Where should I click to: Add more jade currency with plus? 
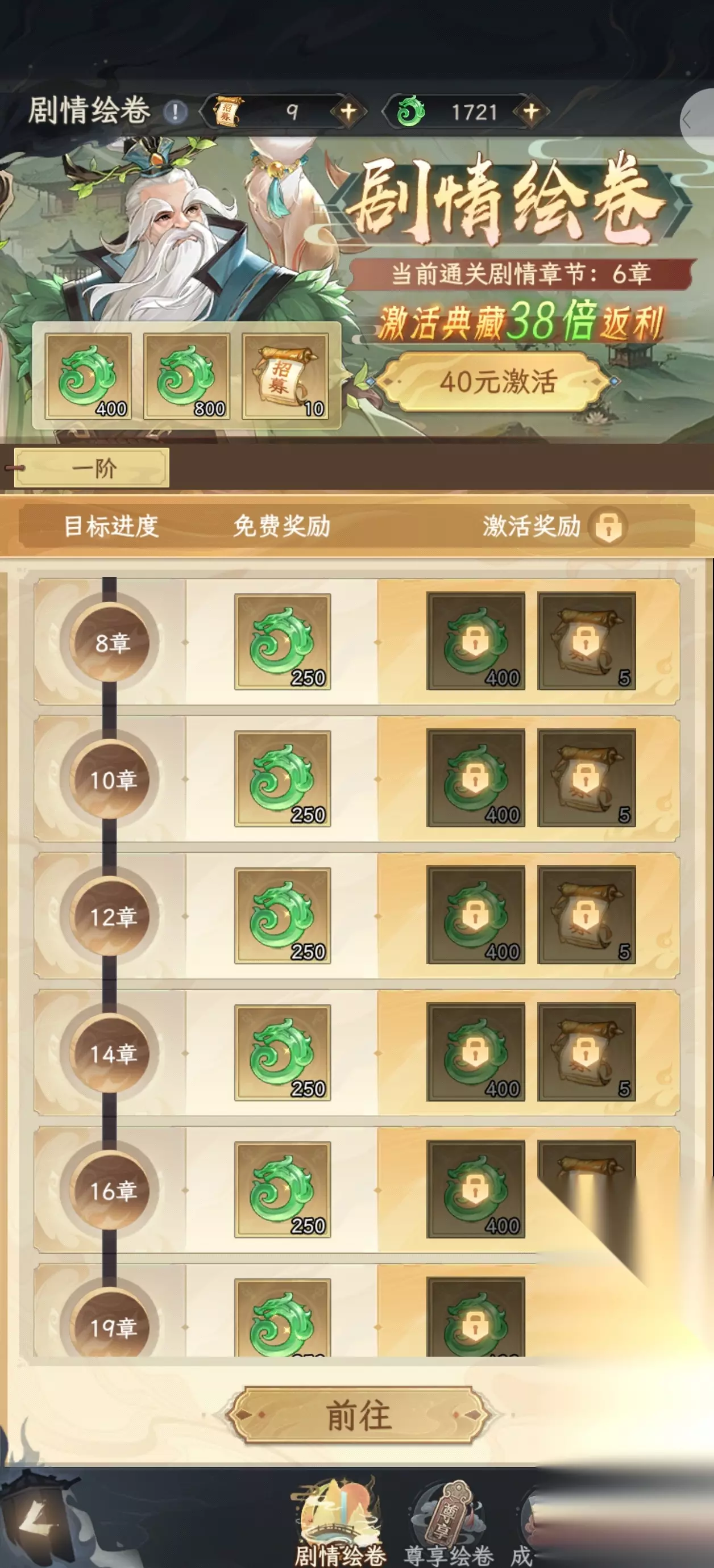click(x=531, y=111)
